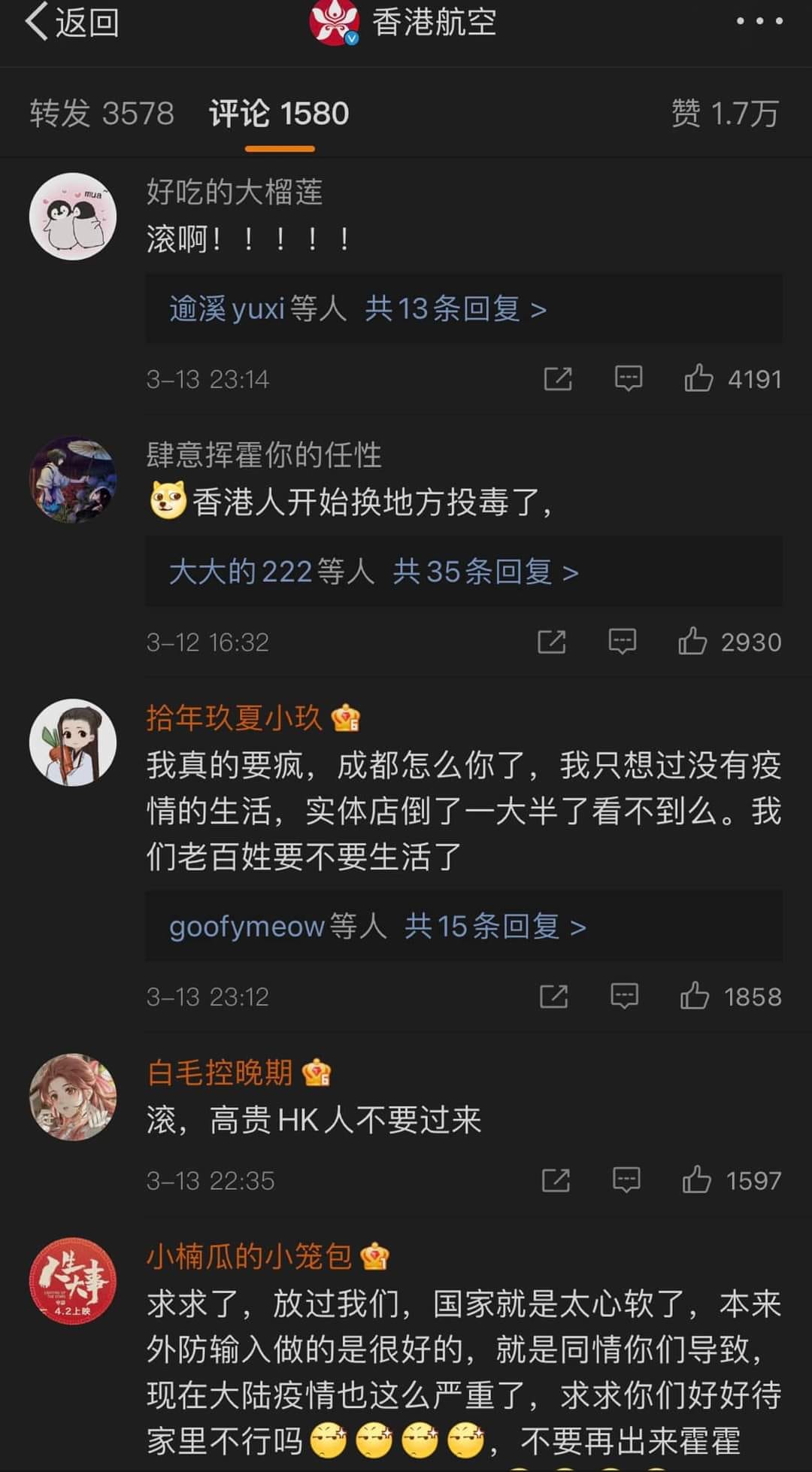Open 白毛控晚期's profile avatar
The image size is (812, 1472).
click(73, 1097)
